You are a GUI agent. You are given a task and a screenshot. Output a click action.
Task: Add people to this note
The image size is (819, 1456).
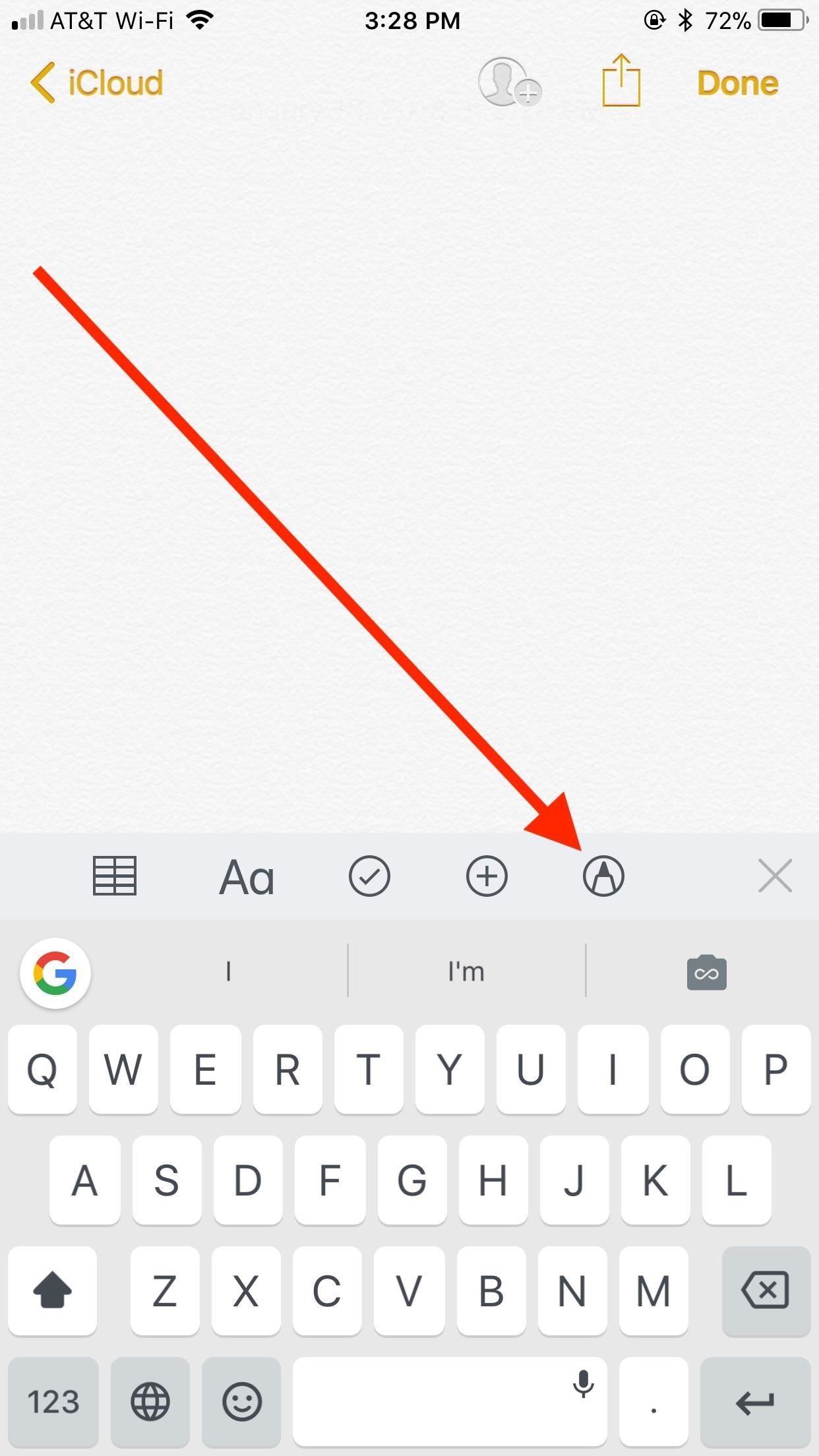point(508,83)
